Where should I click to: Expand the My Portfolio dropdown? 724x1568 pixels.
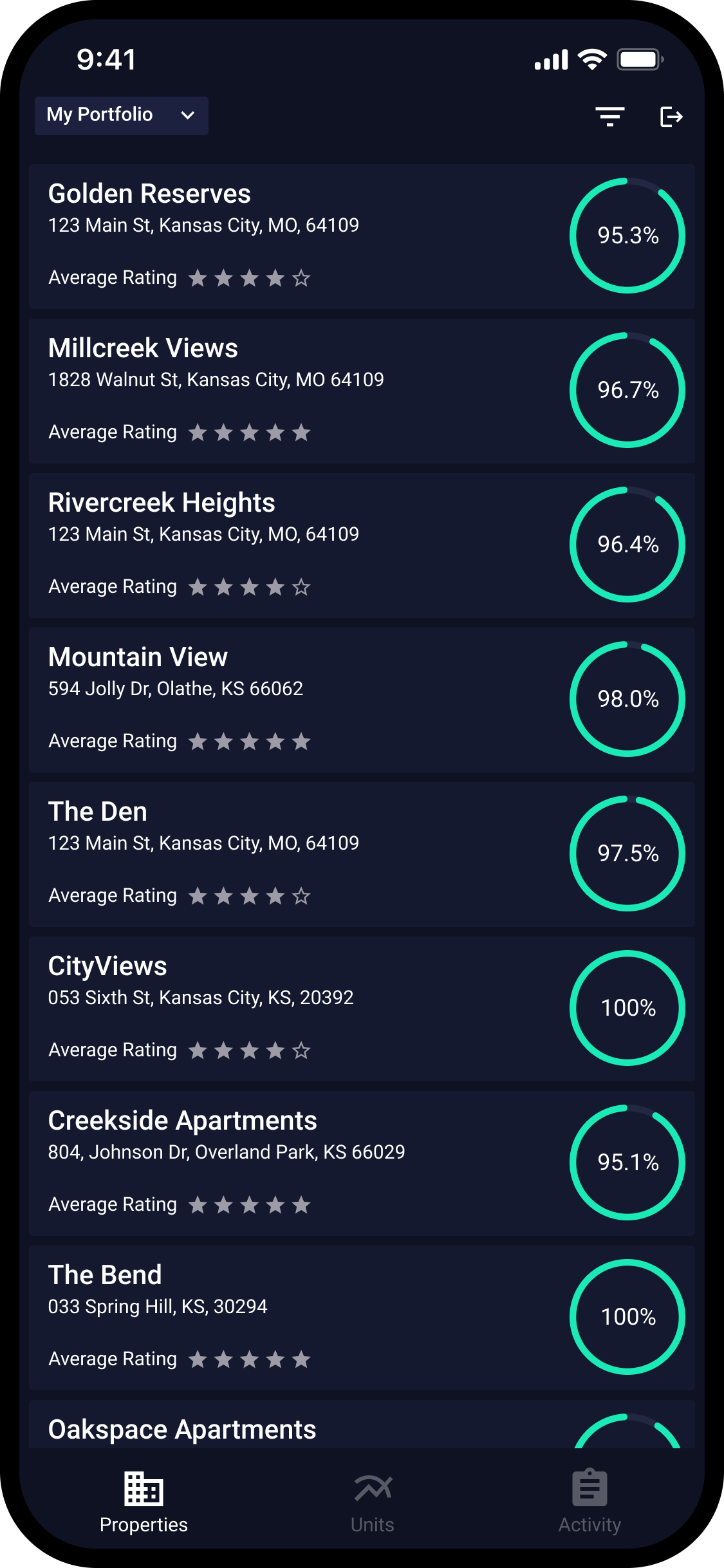pyautogui.click(x=121, y=116)
